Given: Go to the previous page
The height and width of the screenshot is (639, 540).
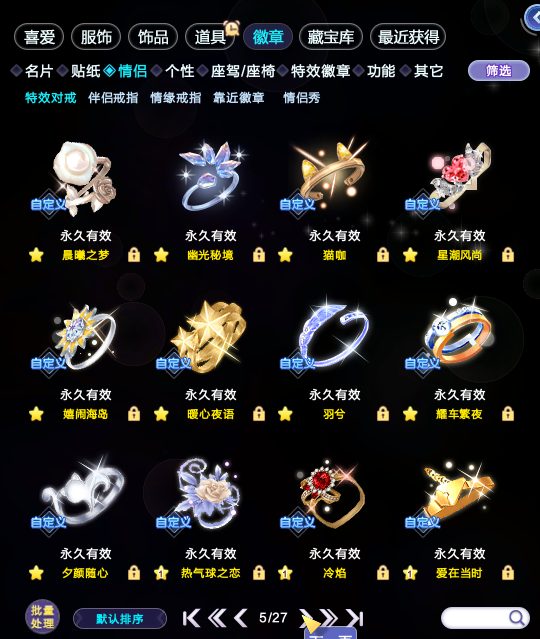Looking at the screenshot, I should click(241, 618).
